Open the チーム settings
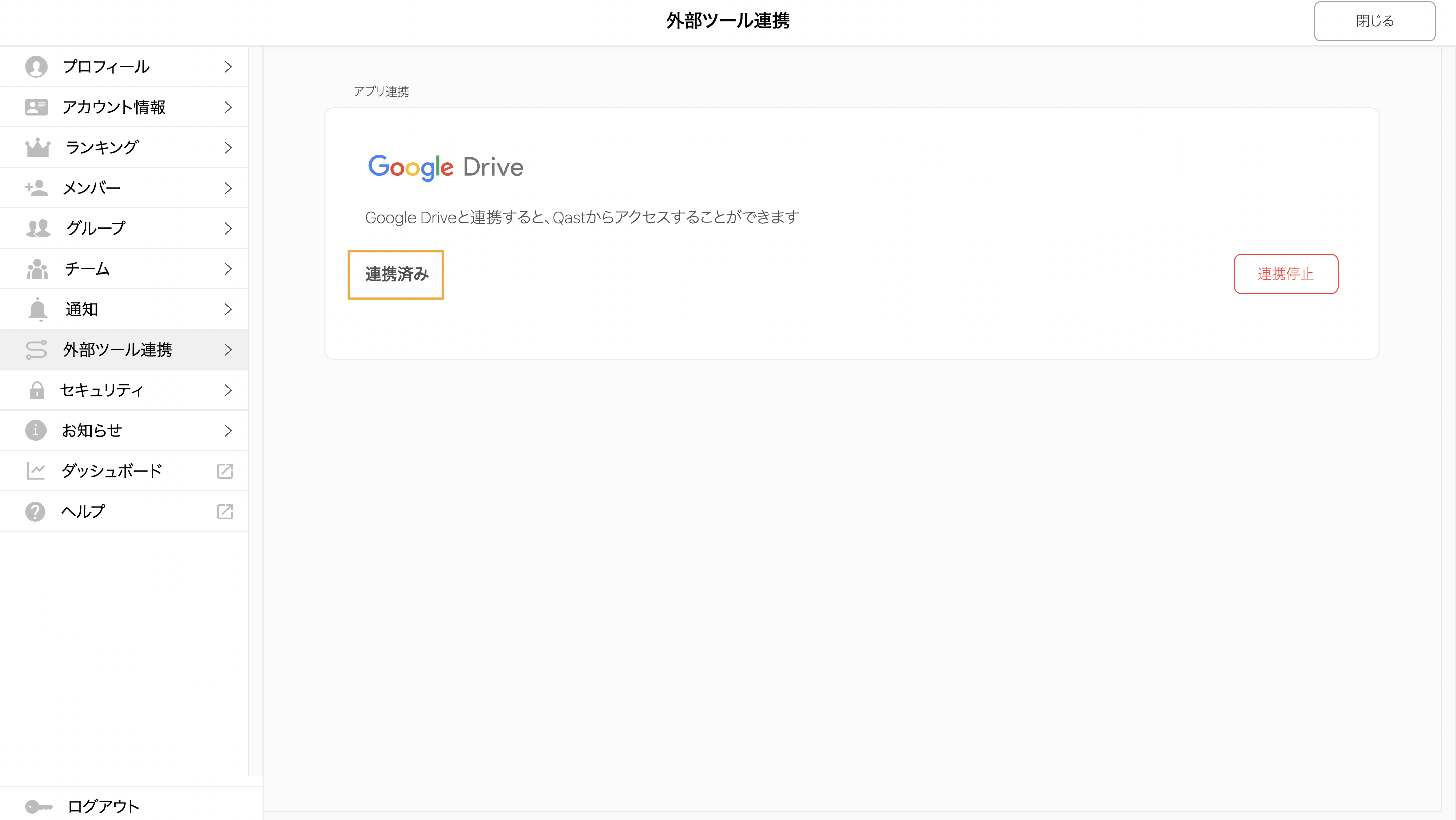 pyautogui.click(x=124, y=268)
